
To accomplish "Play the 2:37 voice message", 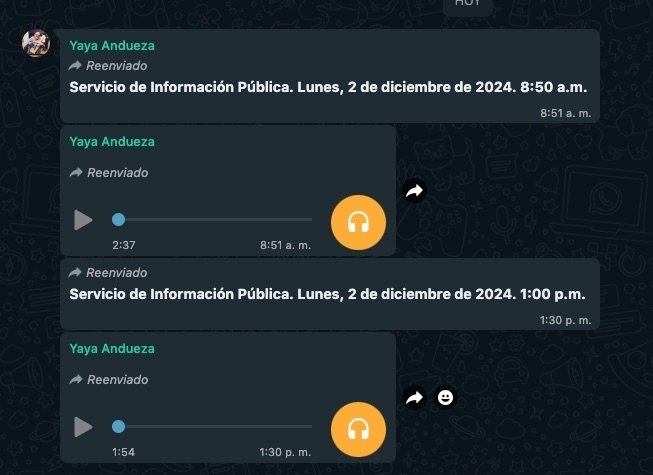I will (x=84, y=220).
